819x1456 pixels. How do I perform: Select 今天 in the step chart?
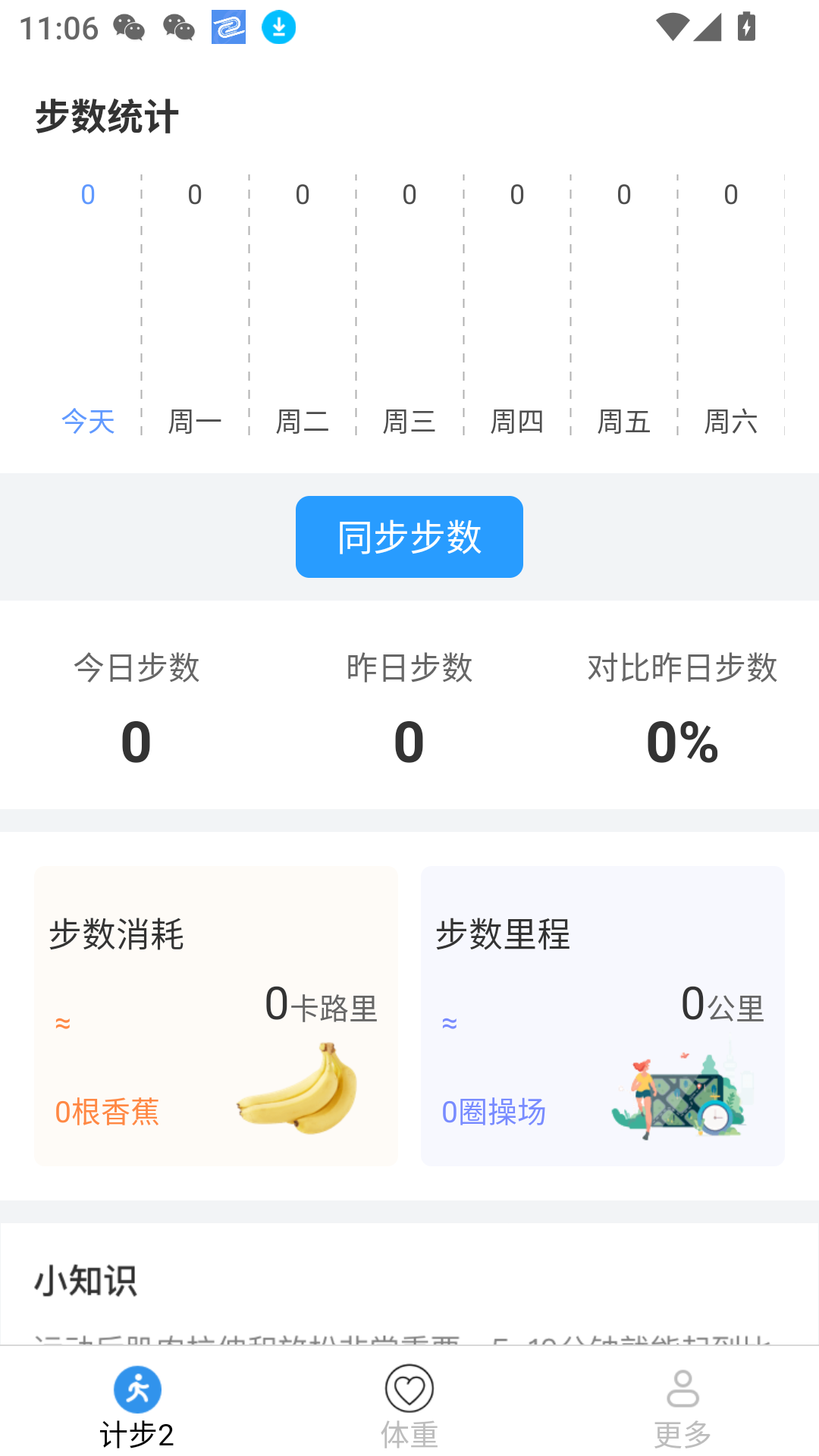(x=88, y=422)
